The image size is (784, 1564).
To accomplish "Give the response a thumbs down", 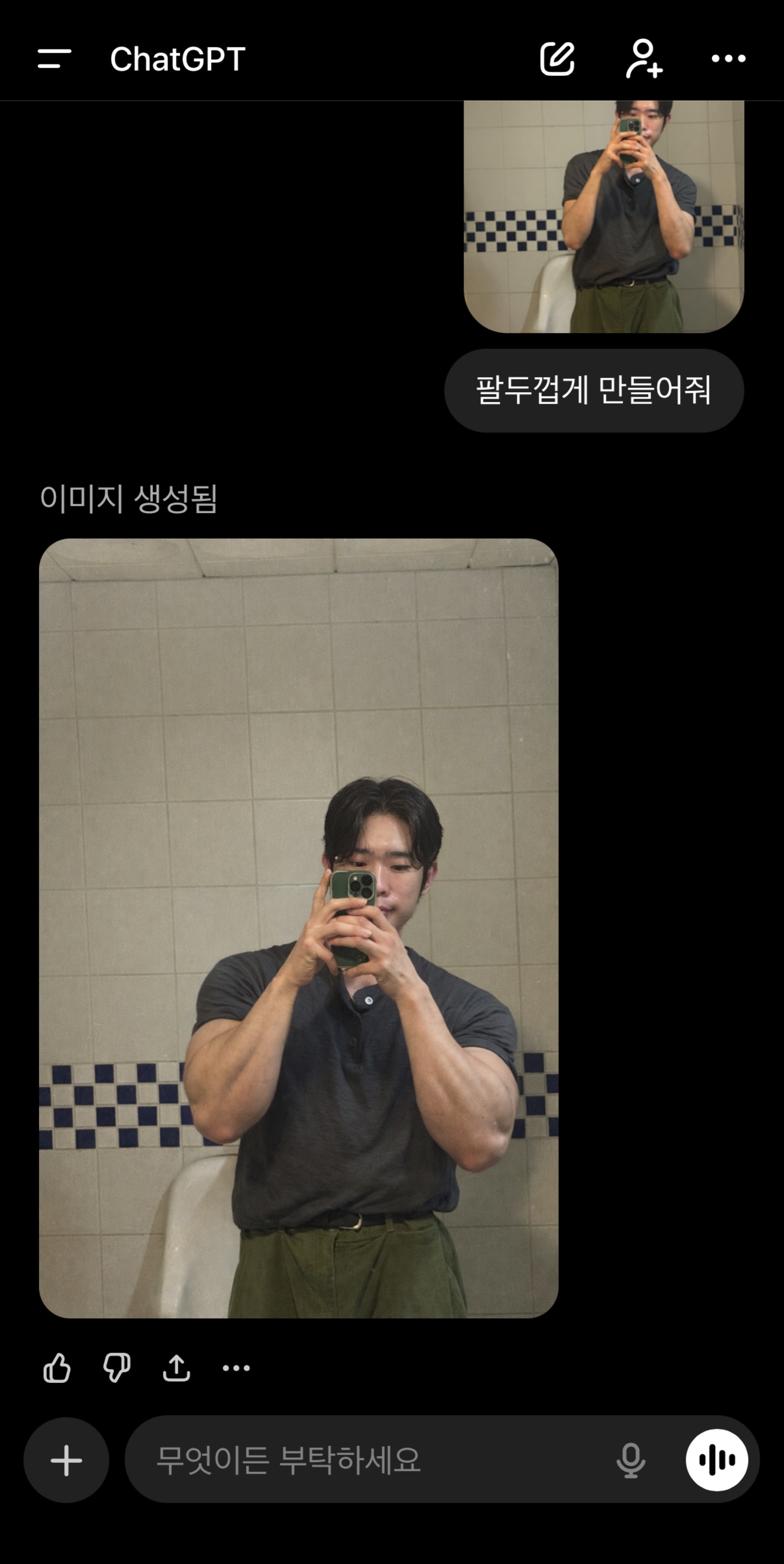I will (116, 1368).
